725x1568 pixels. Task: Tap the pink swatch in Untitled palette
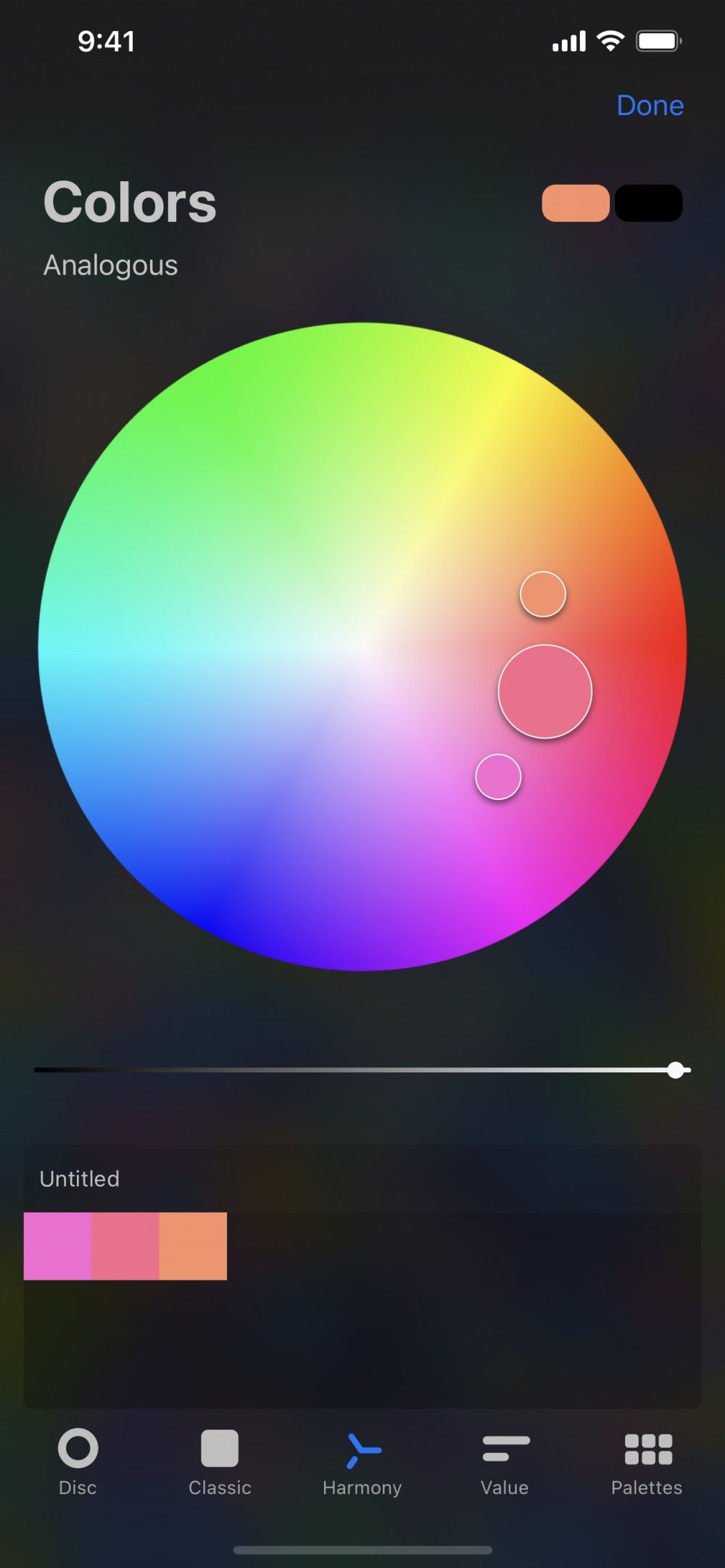point(58,1246)
